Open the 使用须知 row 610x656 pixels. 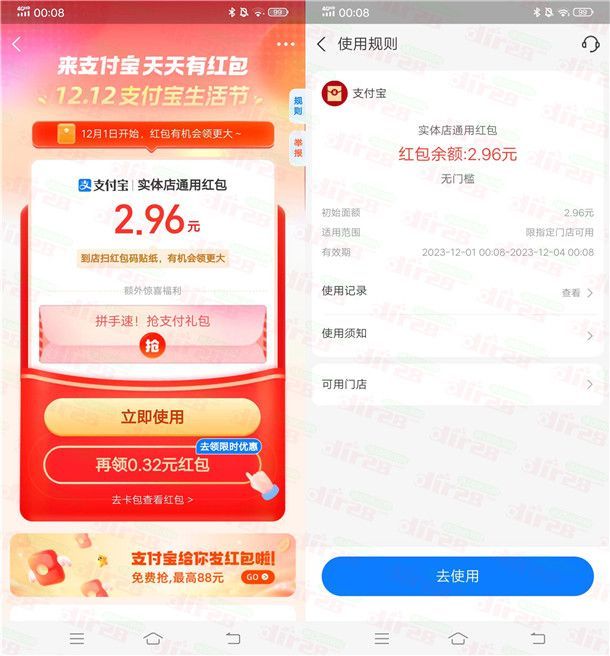(x=457, y=334)
